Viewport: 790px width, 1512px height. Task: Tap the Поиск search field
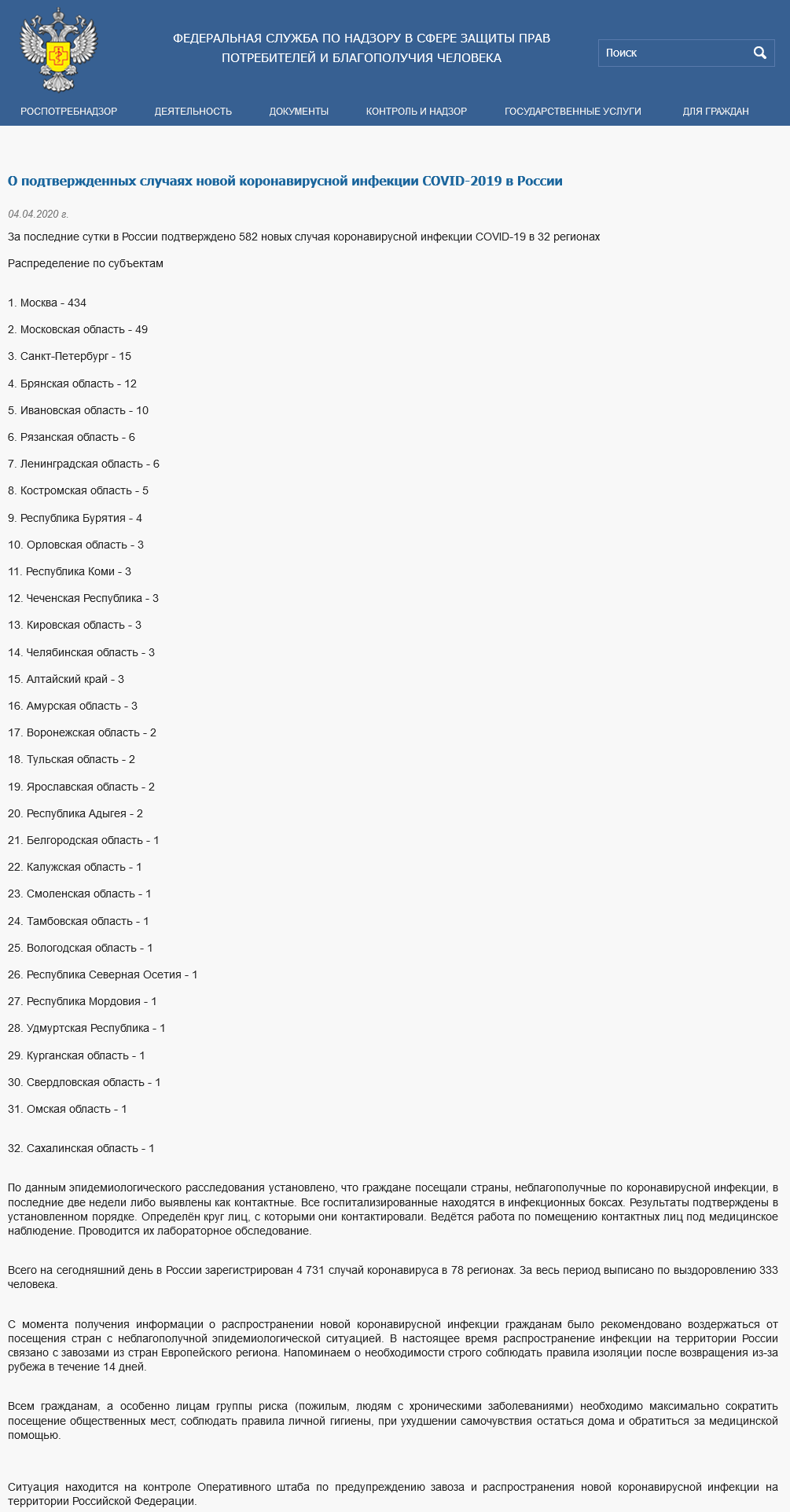tap(674, 53)
